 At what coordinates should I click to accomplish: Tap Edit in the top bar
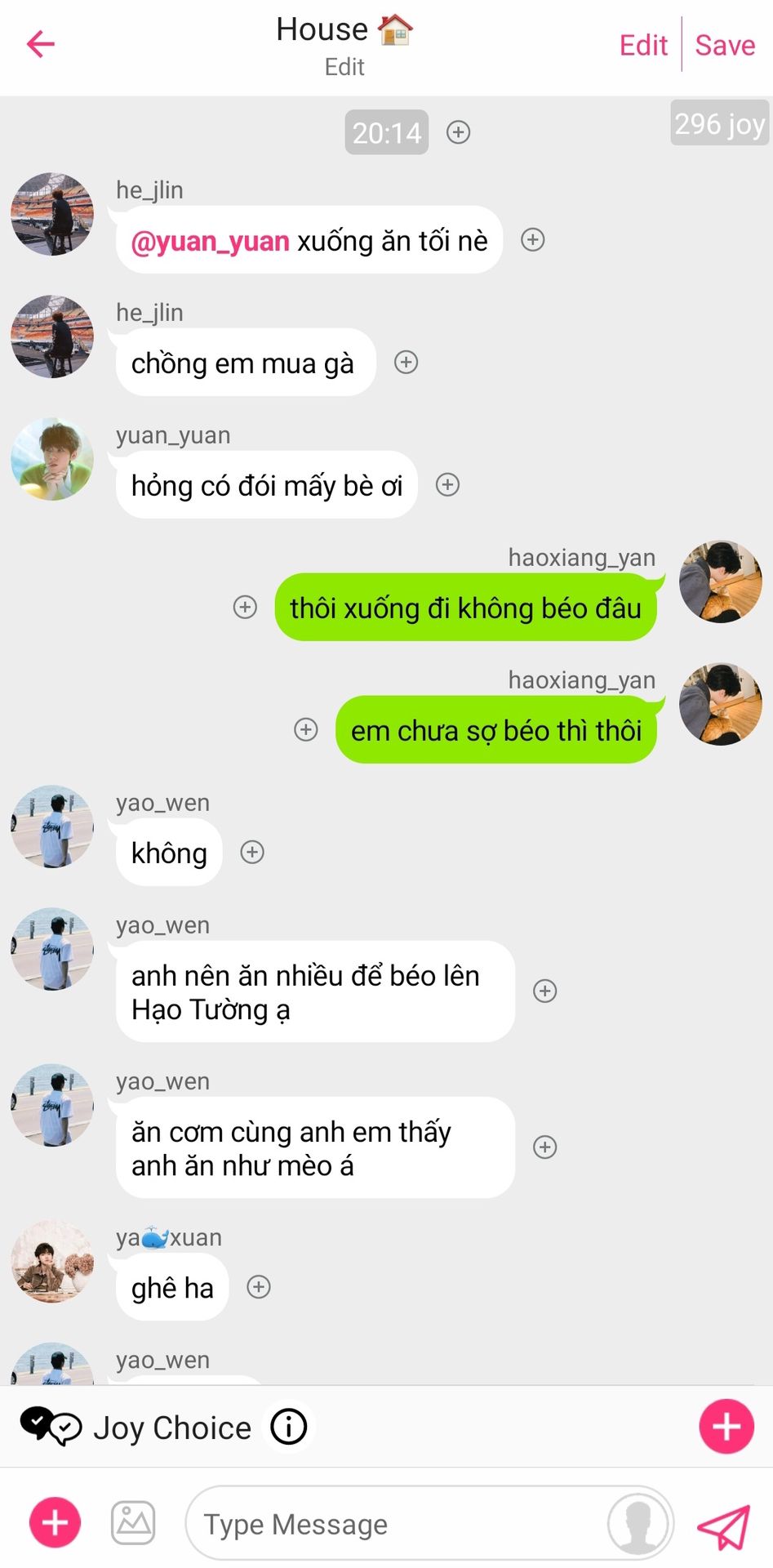(643, 45)
